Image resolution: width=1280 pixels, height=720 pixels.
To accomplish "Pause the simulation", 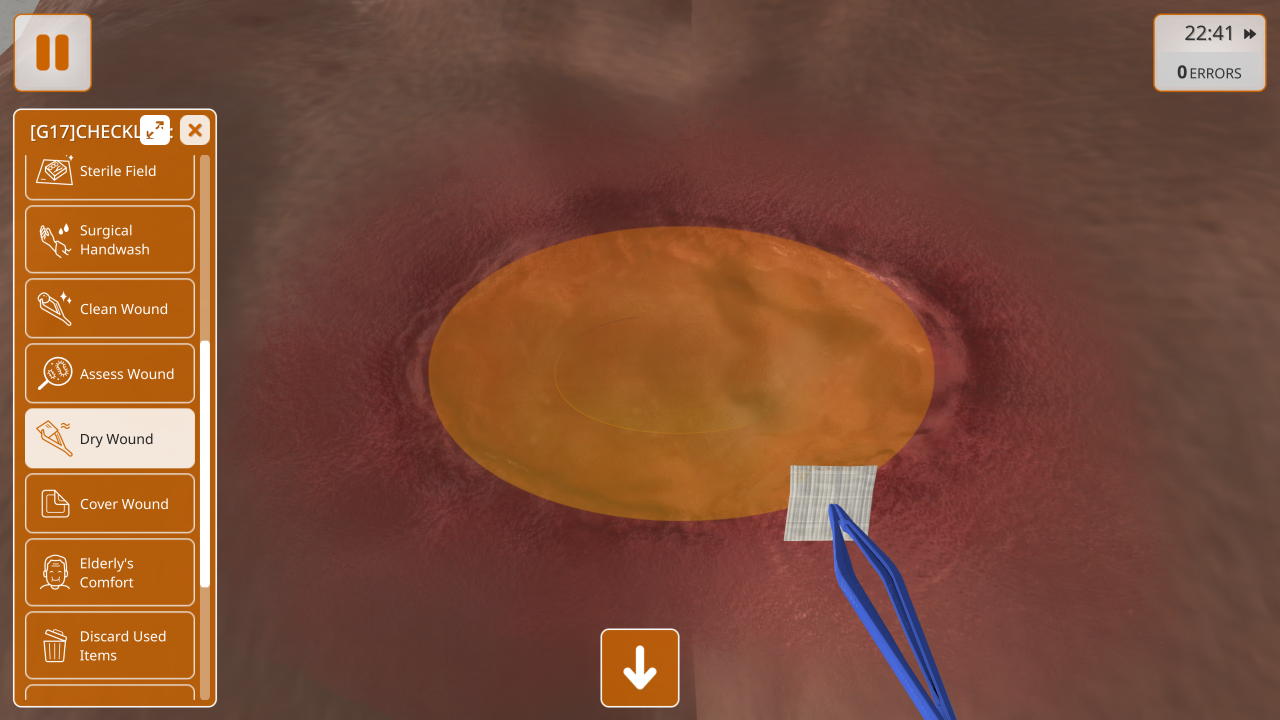I will pyautogui.click(x=52, y=53).
